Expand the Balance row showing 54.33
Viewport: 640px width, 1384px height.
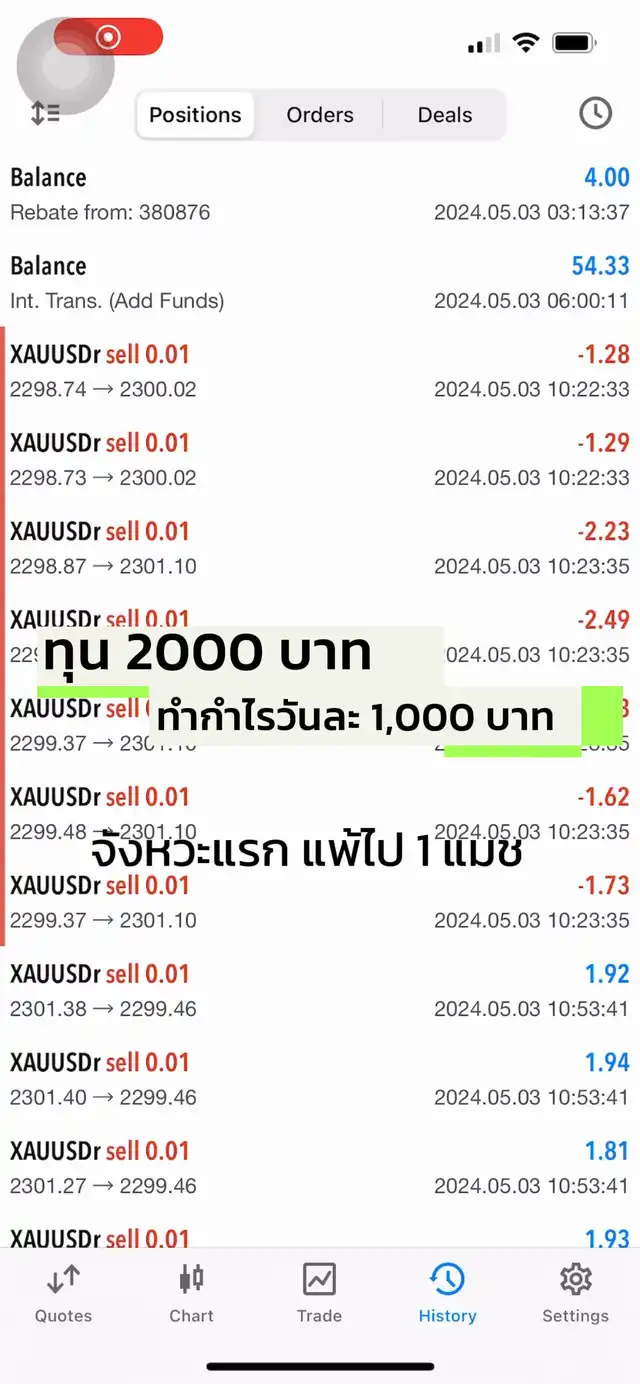click(x=320, y=282)
